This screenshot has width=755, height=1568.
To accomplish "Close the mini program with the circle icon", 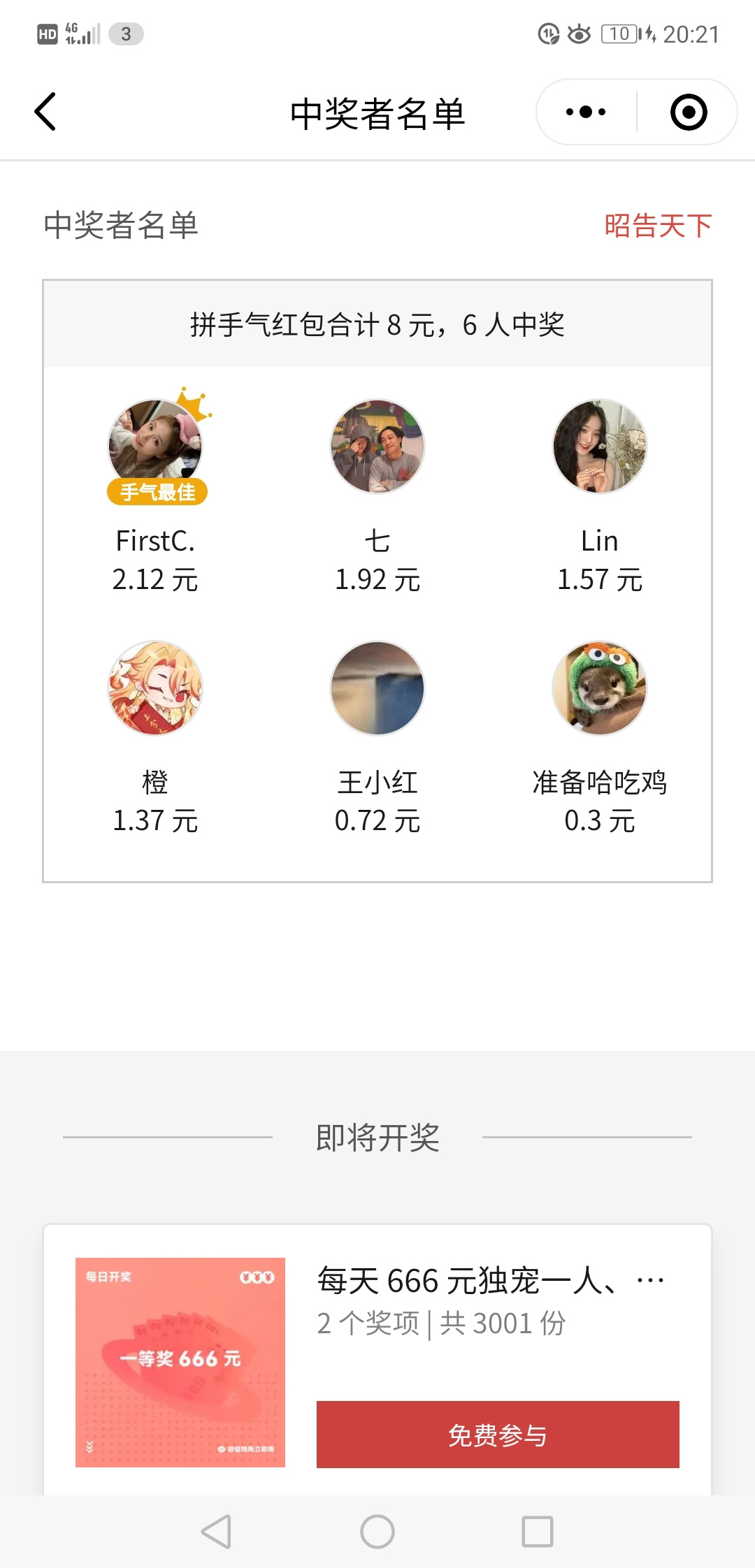I will coord(689,112).
